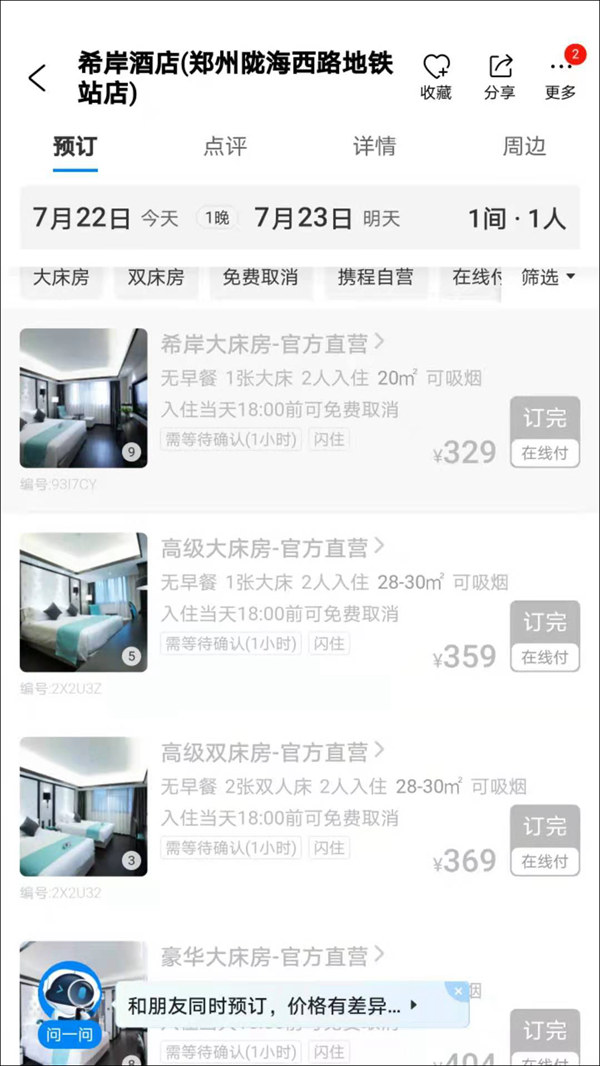Select the 双床房 filter chip
This screenshot has height=1066, width=600.
(156, 277)
